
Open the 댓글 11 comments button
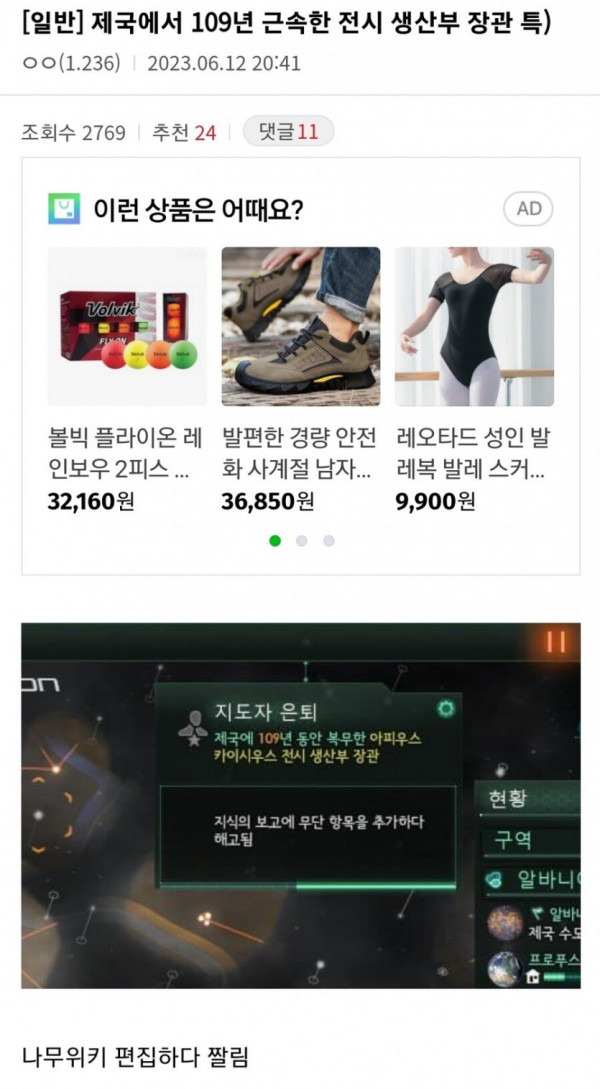tap(288, 132)
